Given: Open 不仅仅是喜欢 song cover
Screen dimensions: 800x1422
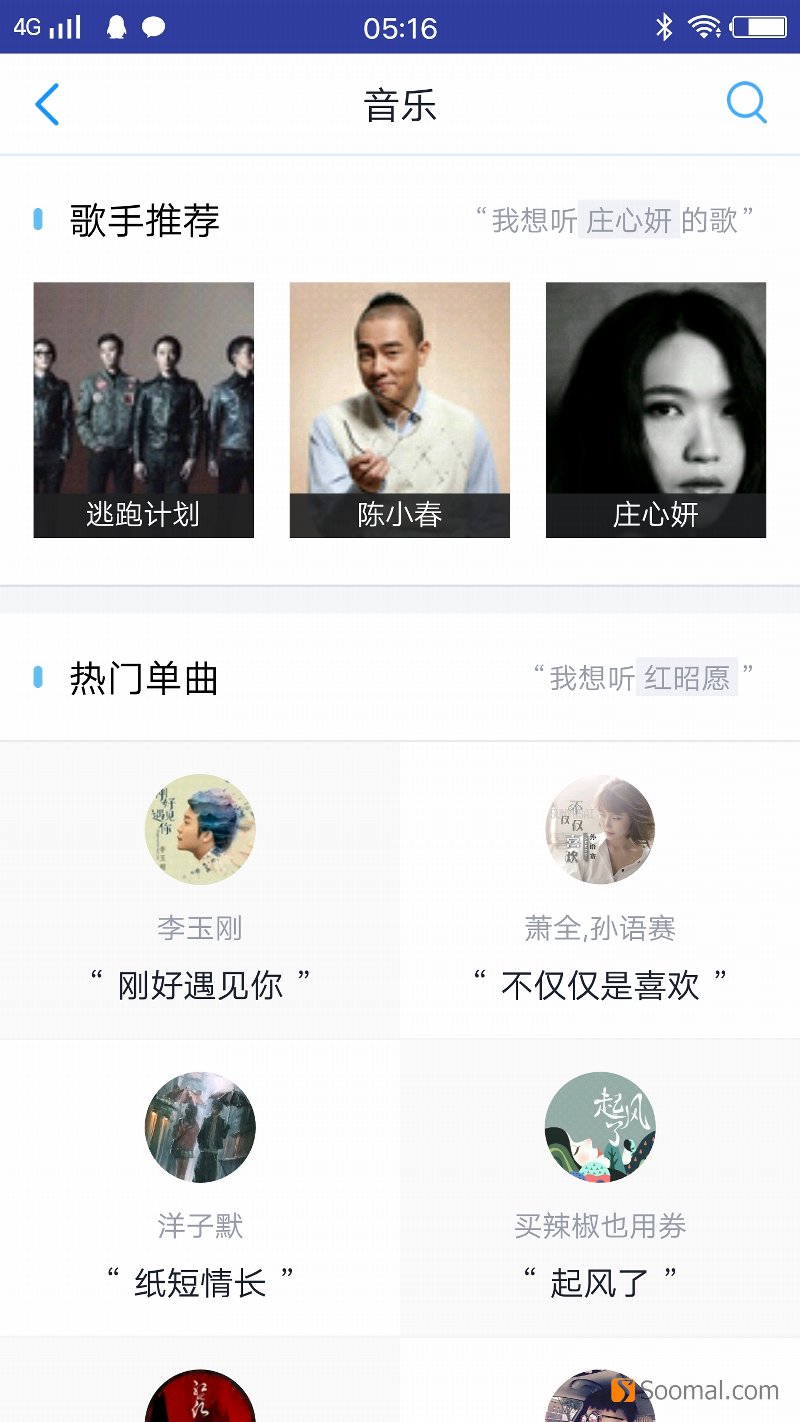Looking at the screenshot, I should point(599,829).
